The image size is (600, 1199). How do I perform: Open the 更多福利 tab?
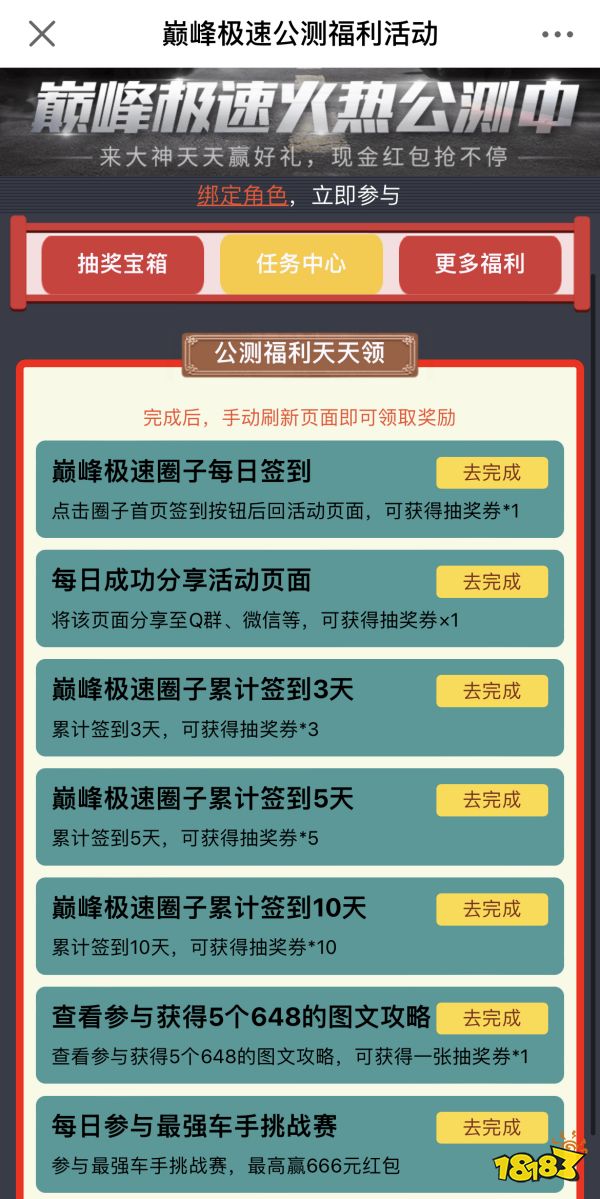480,264
